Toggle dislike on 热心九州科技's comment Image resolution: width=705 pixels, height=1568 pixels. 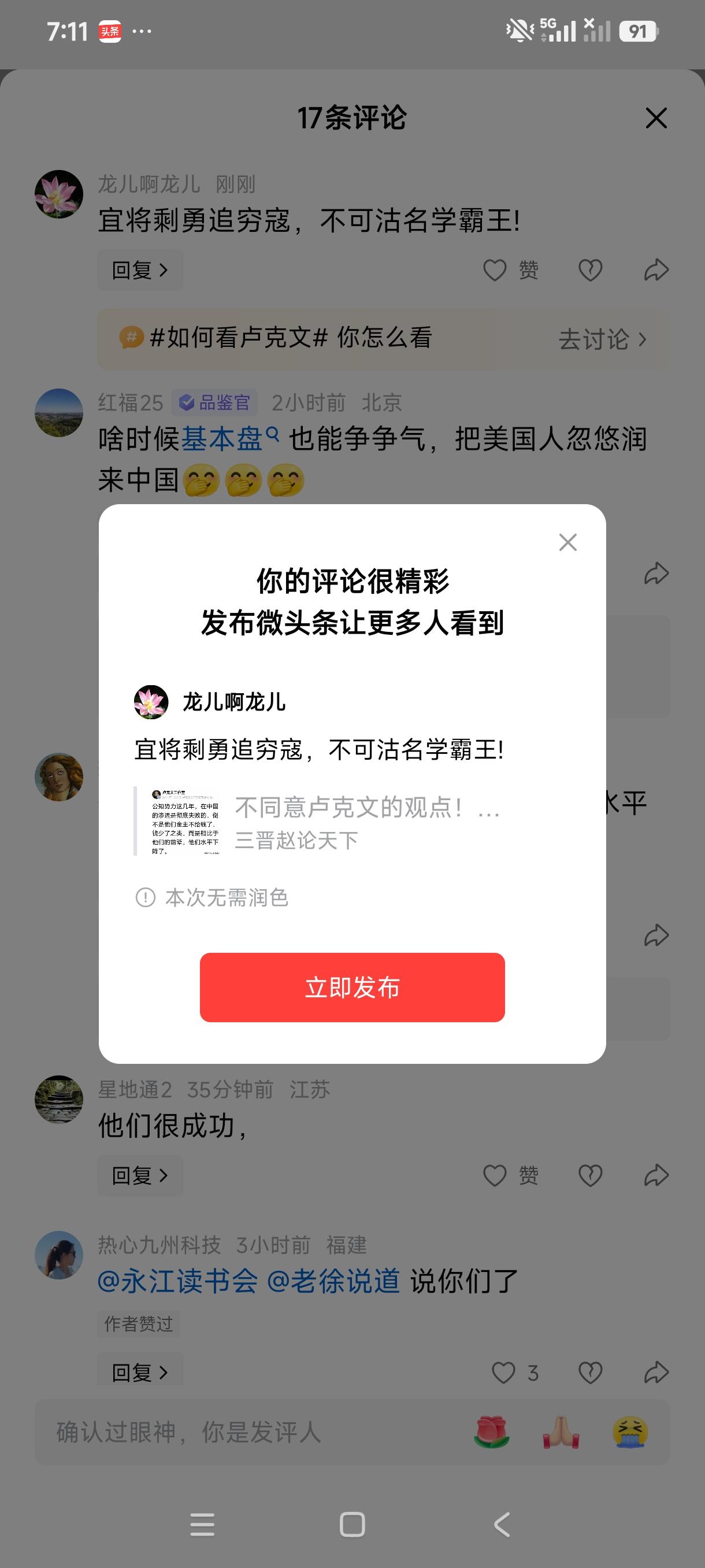point(589,1373)
